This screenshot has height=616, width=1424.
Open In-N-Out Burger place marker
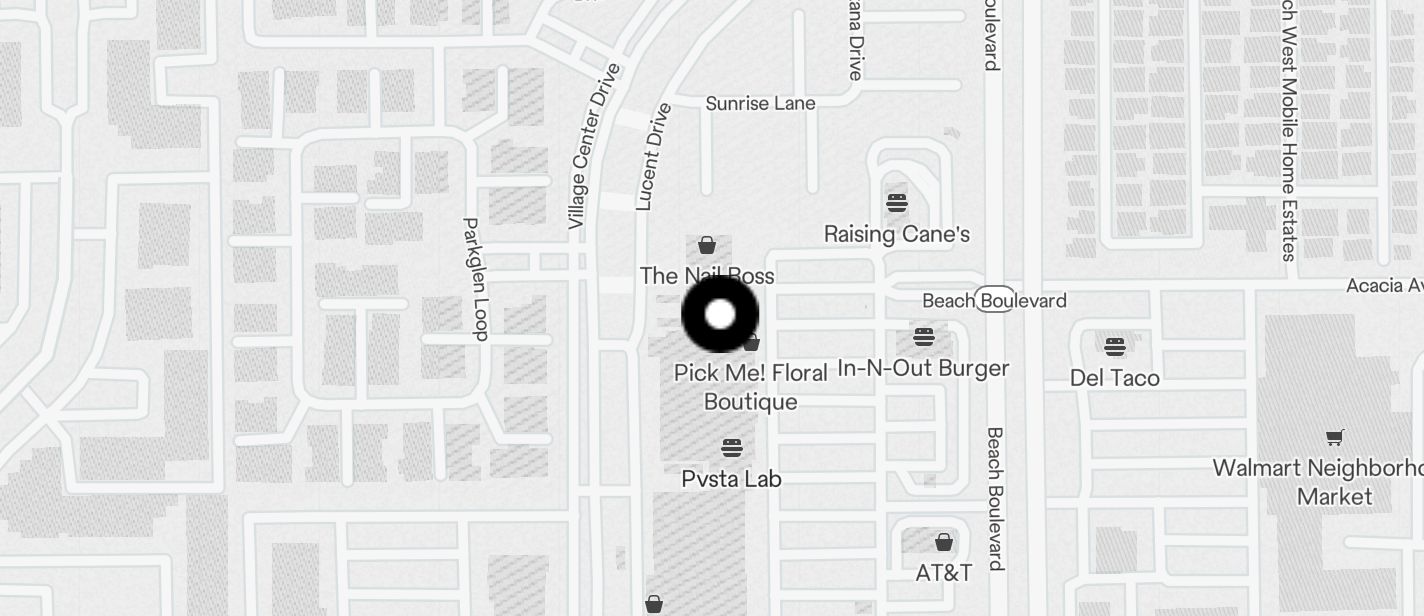click(923, 336)
